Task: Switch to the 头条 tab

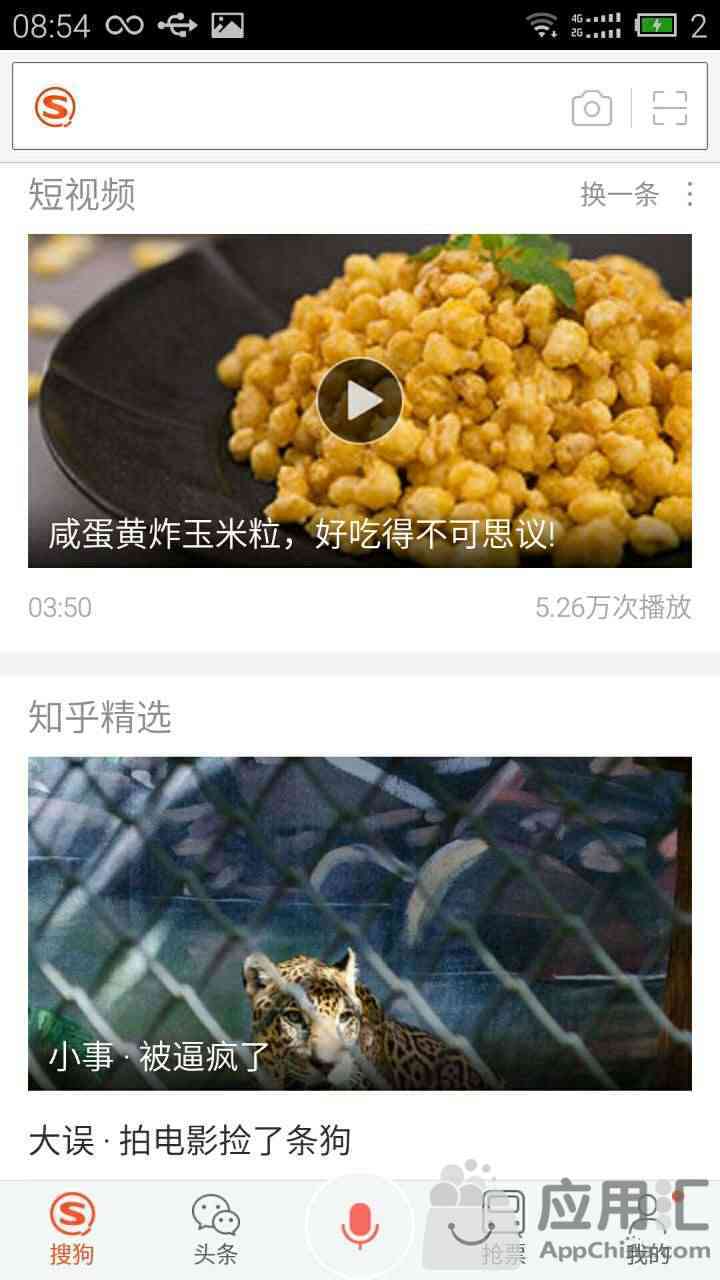Action: (x=216, y=1230)
